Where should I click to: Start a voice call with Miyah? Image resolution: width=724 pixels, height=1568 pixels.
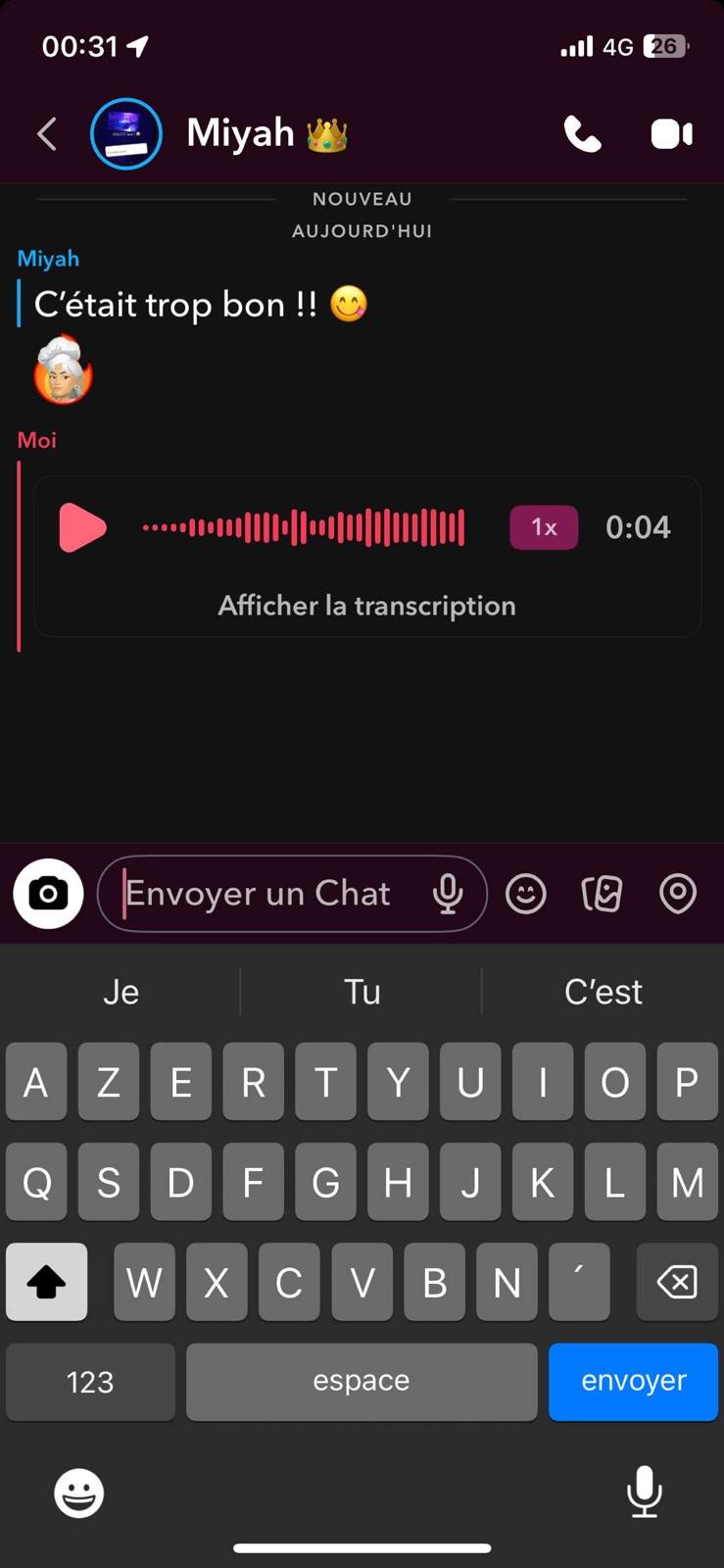click(582, 134)
